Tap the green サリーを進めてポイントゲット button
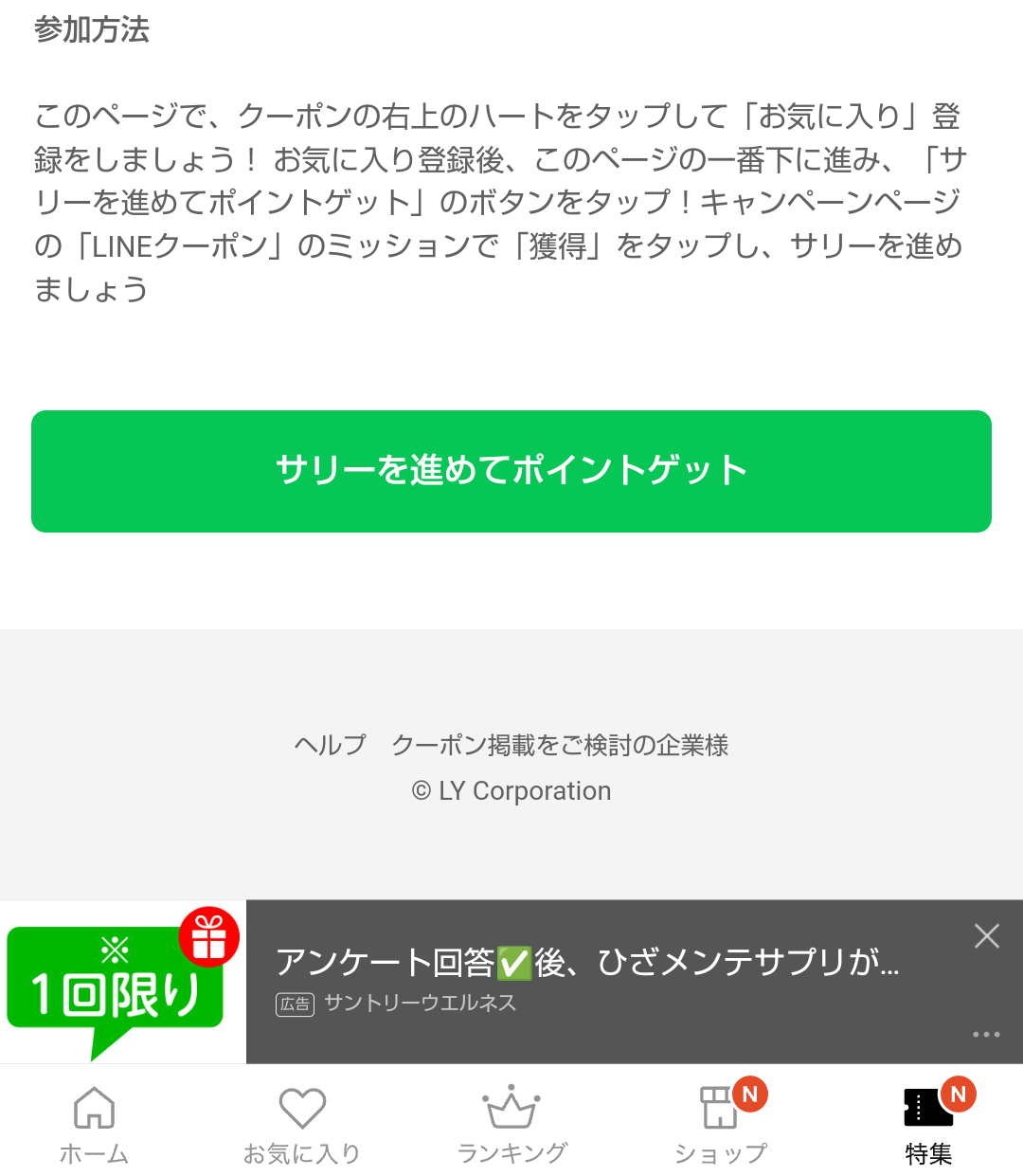The image size is (1023, 1176). [x=511, y=471]
